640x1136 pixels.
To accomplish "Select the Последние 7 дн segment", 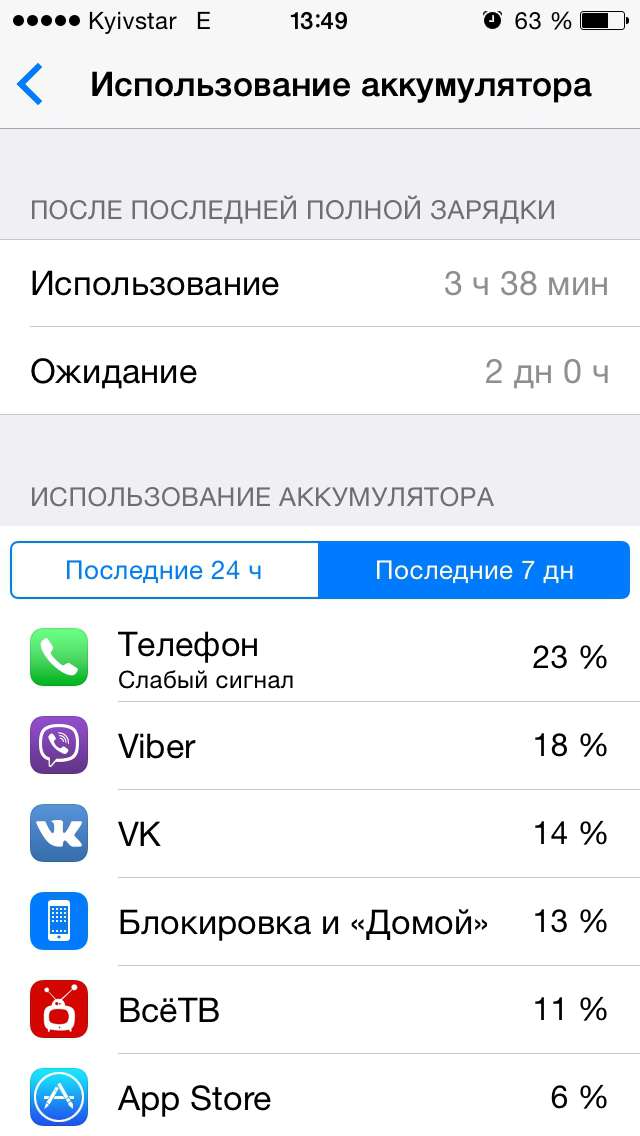I will pos(474,570).
